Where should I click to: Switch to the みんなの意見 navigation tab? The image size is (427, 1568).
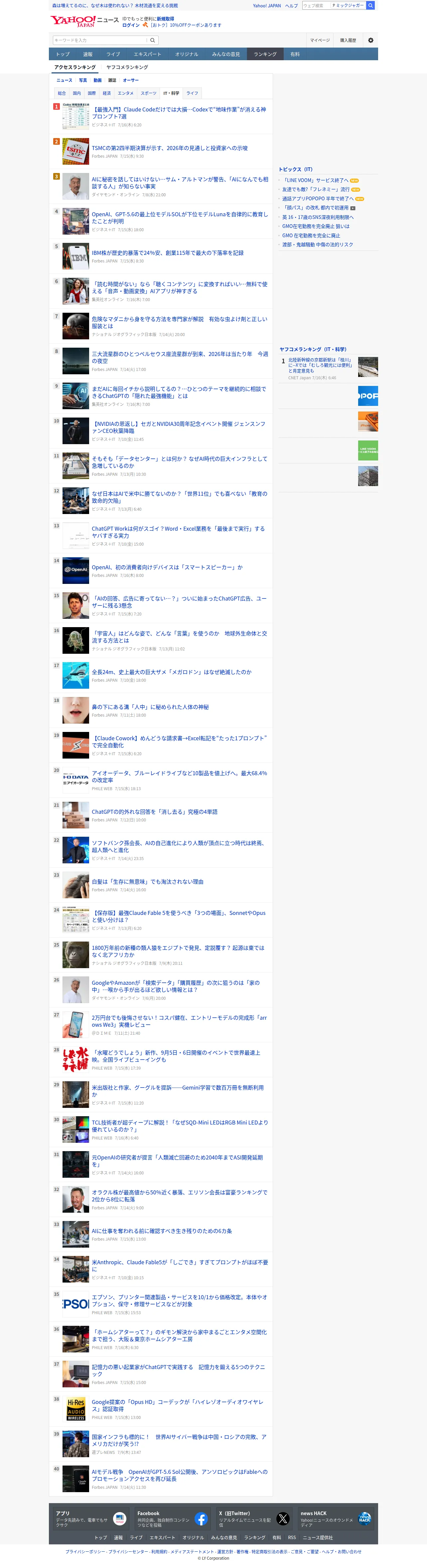click(x=226, y=54)
